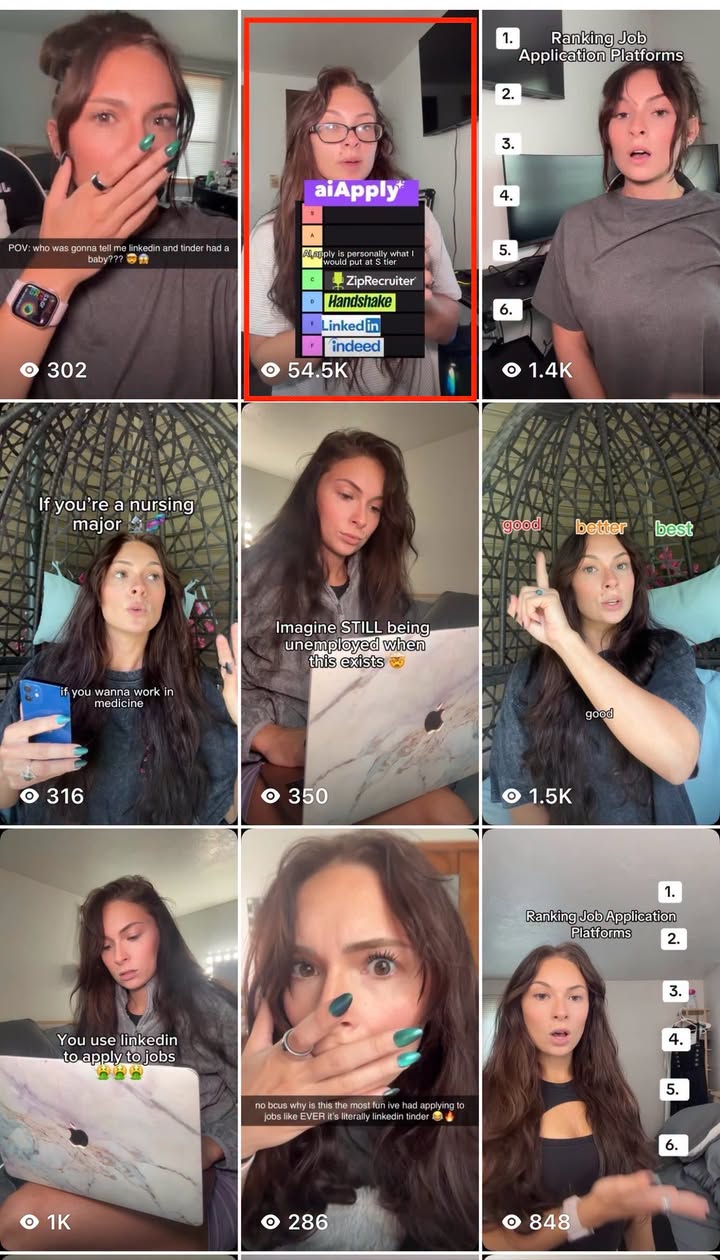The height and width of the screenshot is (1260, 720).
Task: Open the LinkedIn and Tinder baby video
Action: 119,205
